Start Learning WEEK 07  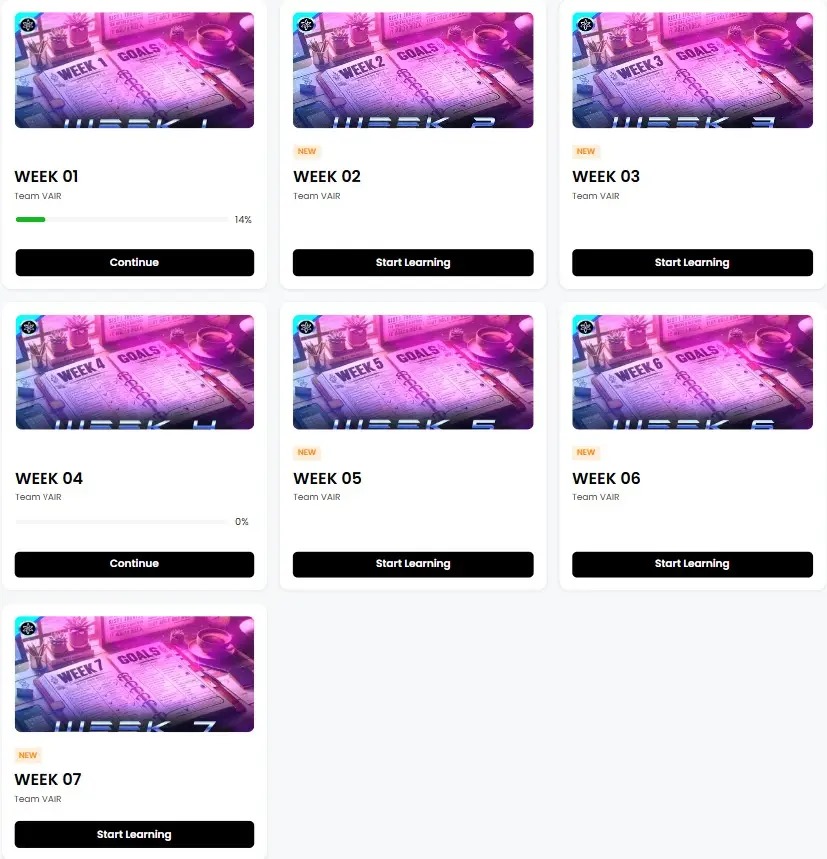134,834
